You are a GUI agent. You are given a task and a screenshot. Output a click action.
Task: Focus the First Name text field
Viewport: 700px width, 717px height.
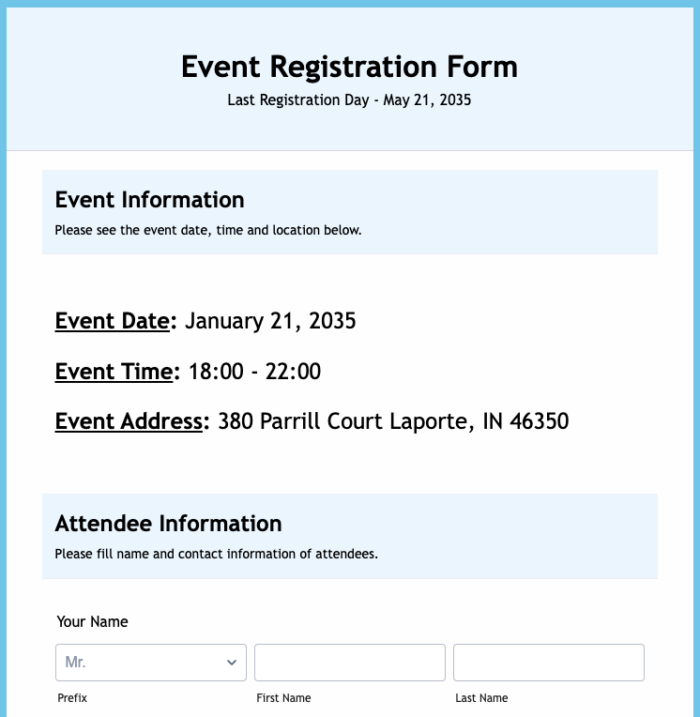pos(349,662)
